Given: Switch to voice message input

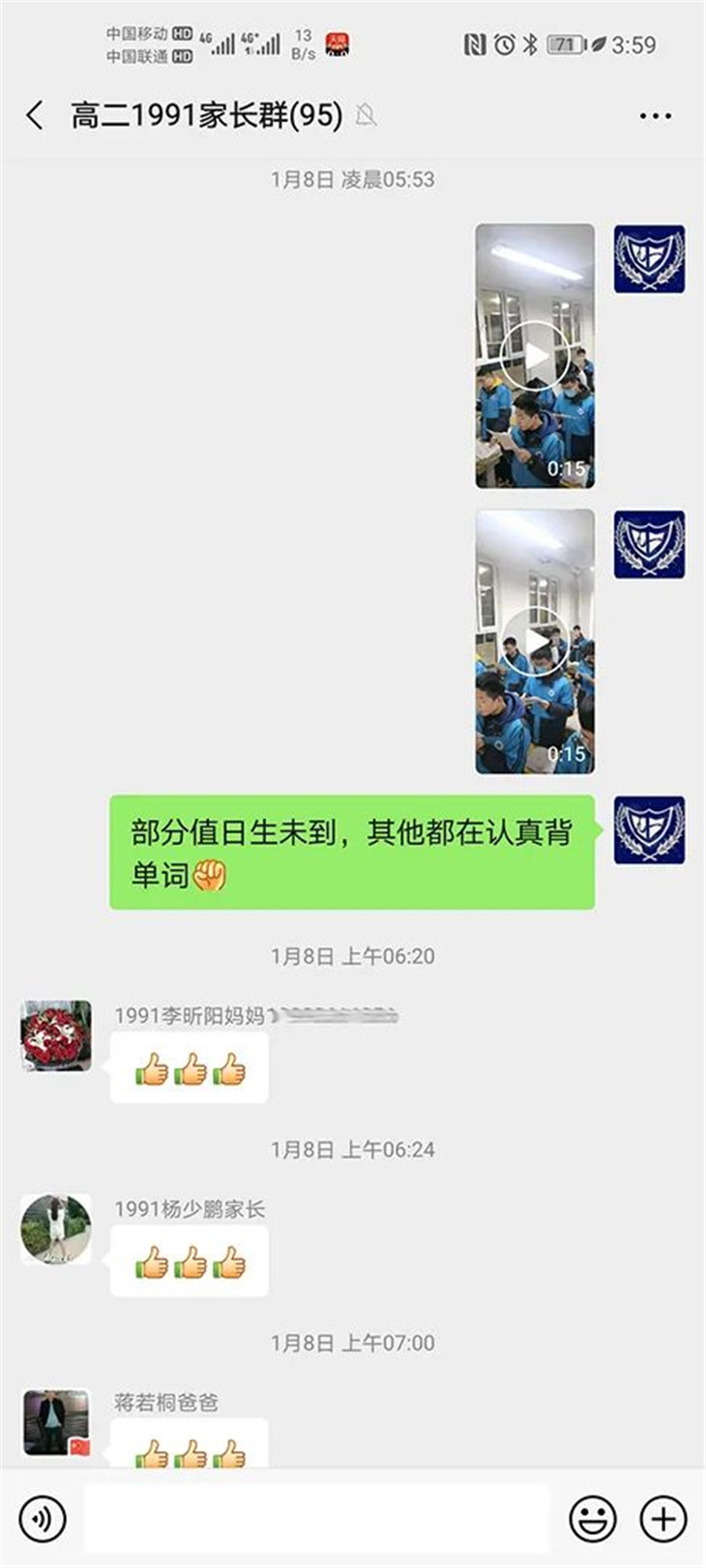Looking at the screenshot, I should click(x=43, y=1518).
